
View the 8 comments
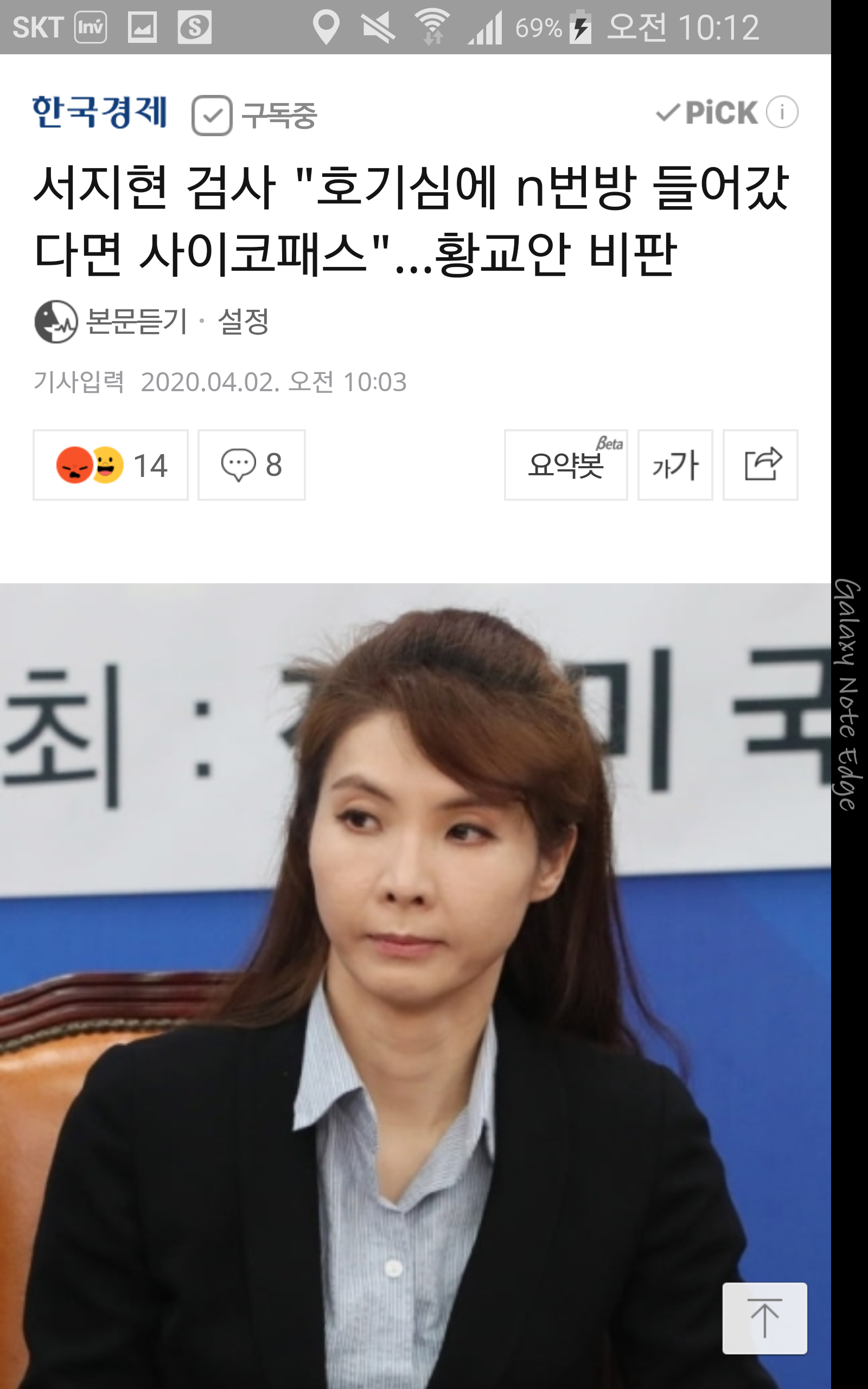pos(251,465)
